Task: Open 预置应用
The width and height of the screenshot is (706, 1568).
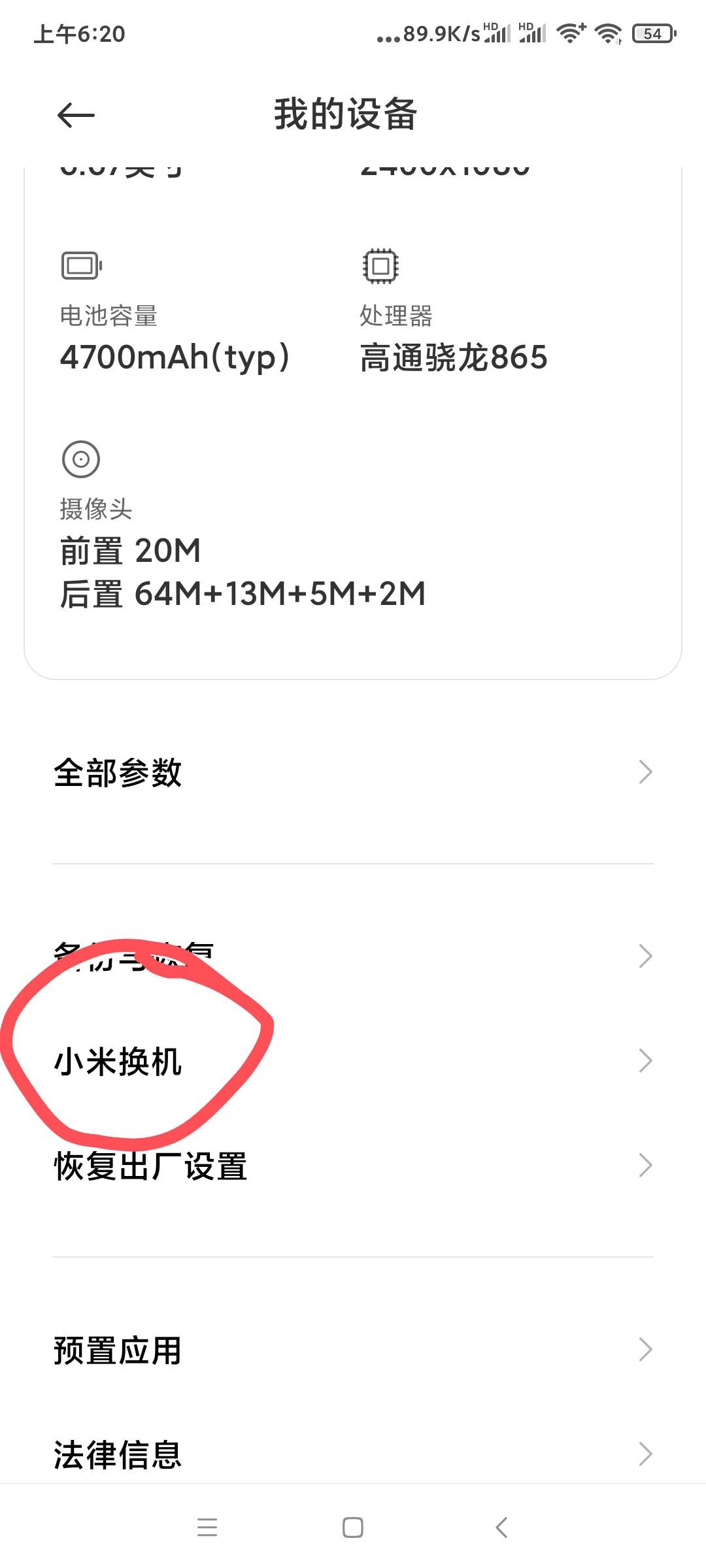Action: click(x=353, y=1350)
